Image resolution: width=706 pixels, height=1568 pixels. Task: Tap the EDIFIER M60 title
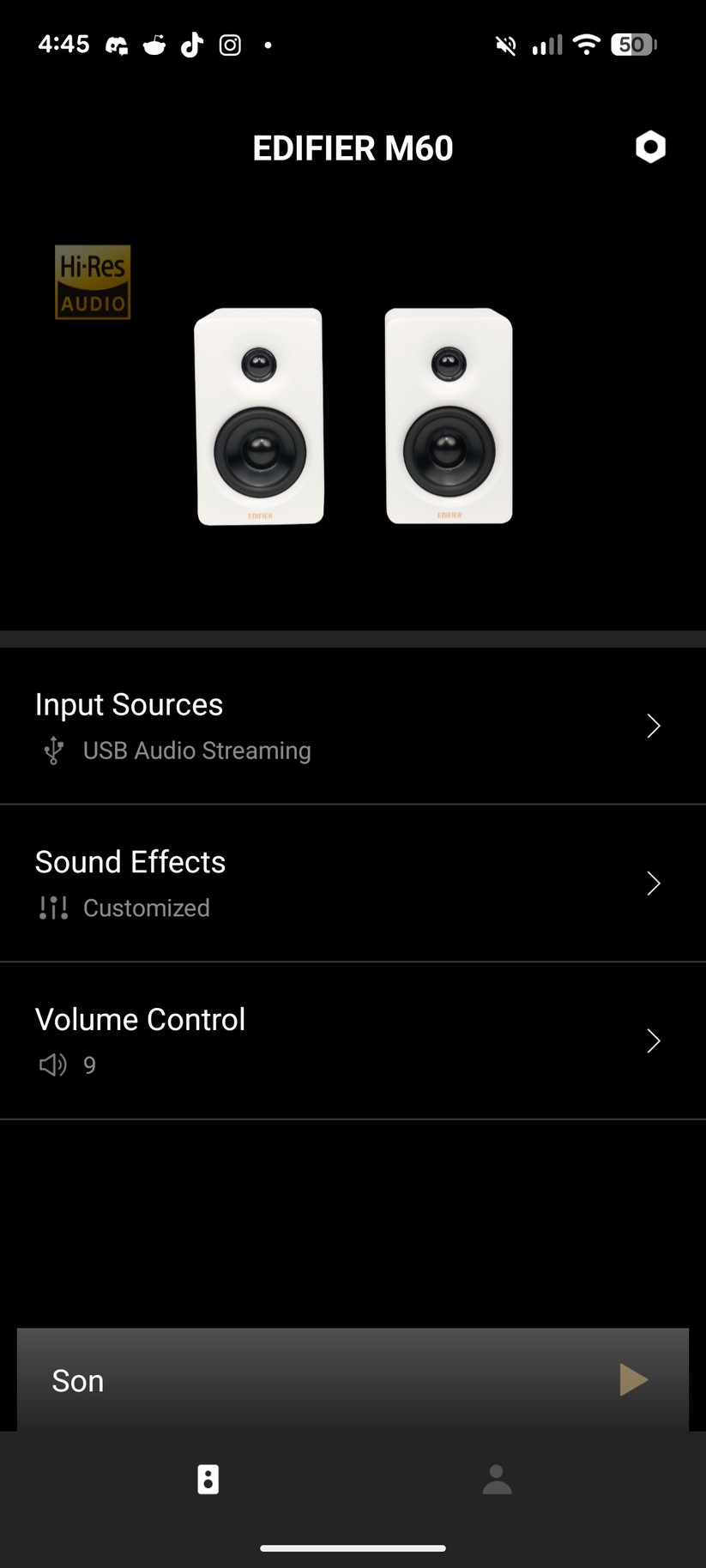(353, 148)
